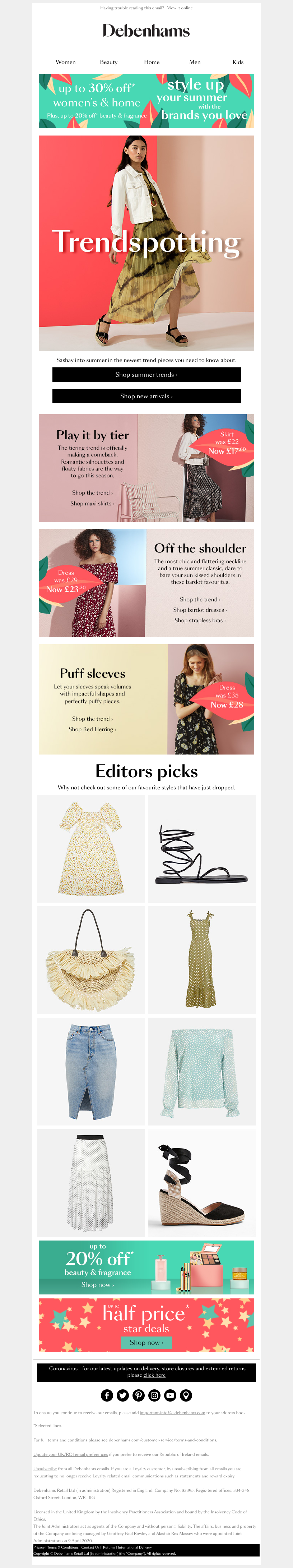Shop now on half price star deals
The height and width of the screenshot is (1568, 293).
[146, 1342]
